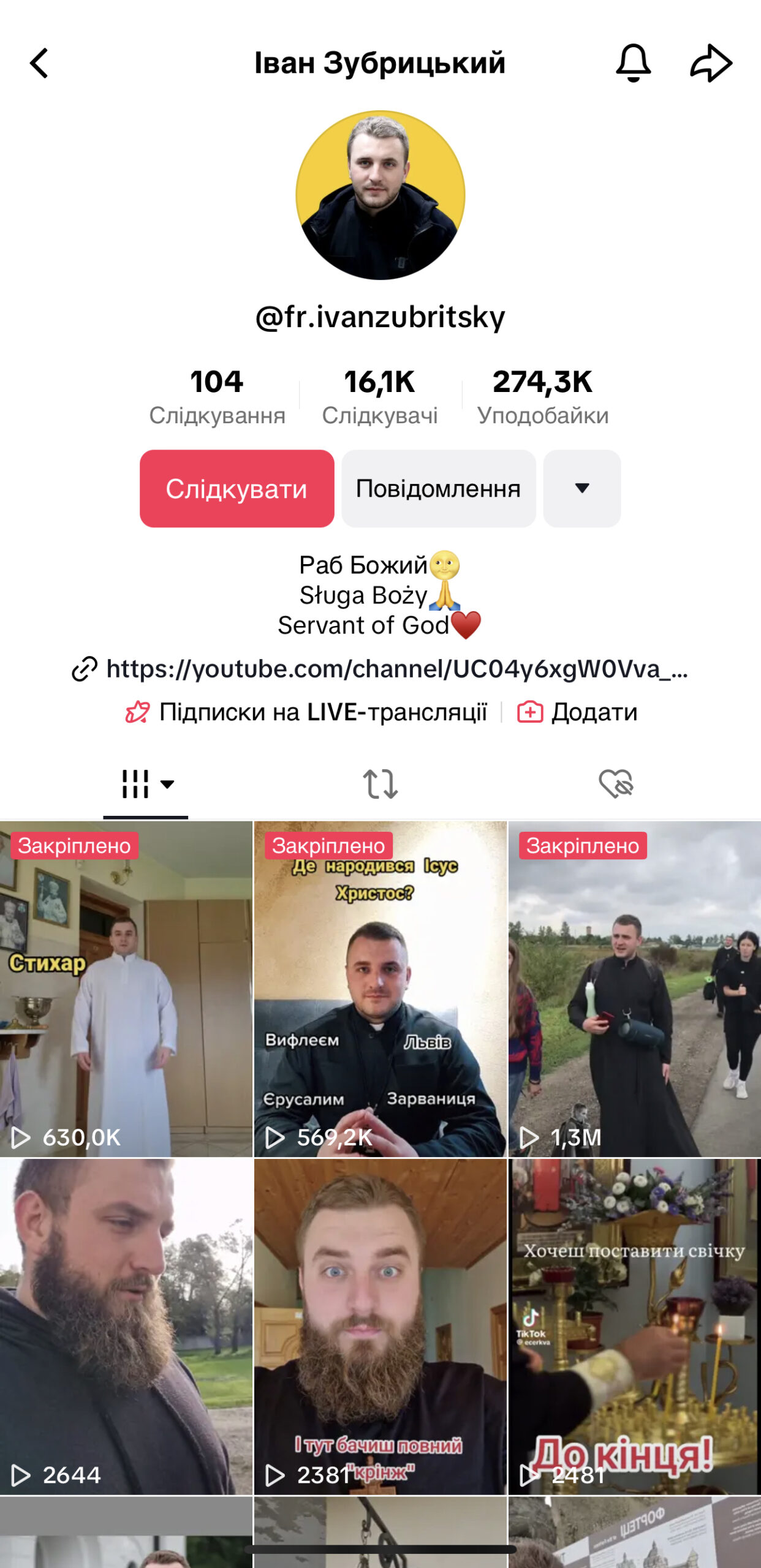Screen dimensions: 761x1568
Task: Tap the red Слідкувати button
Action: click(237, 489)
